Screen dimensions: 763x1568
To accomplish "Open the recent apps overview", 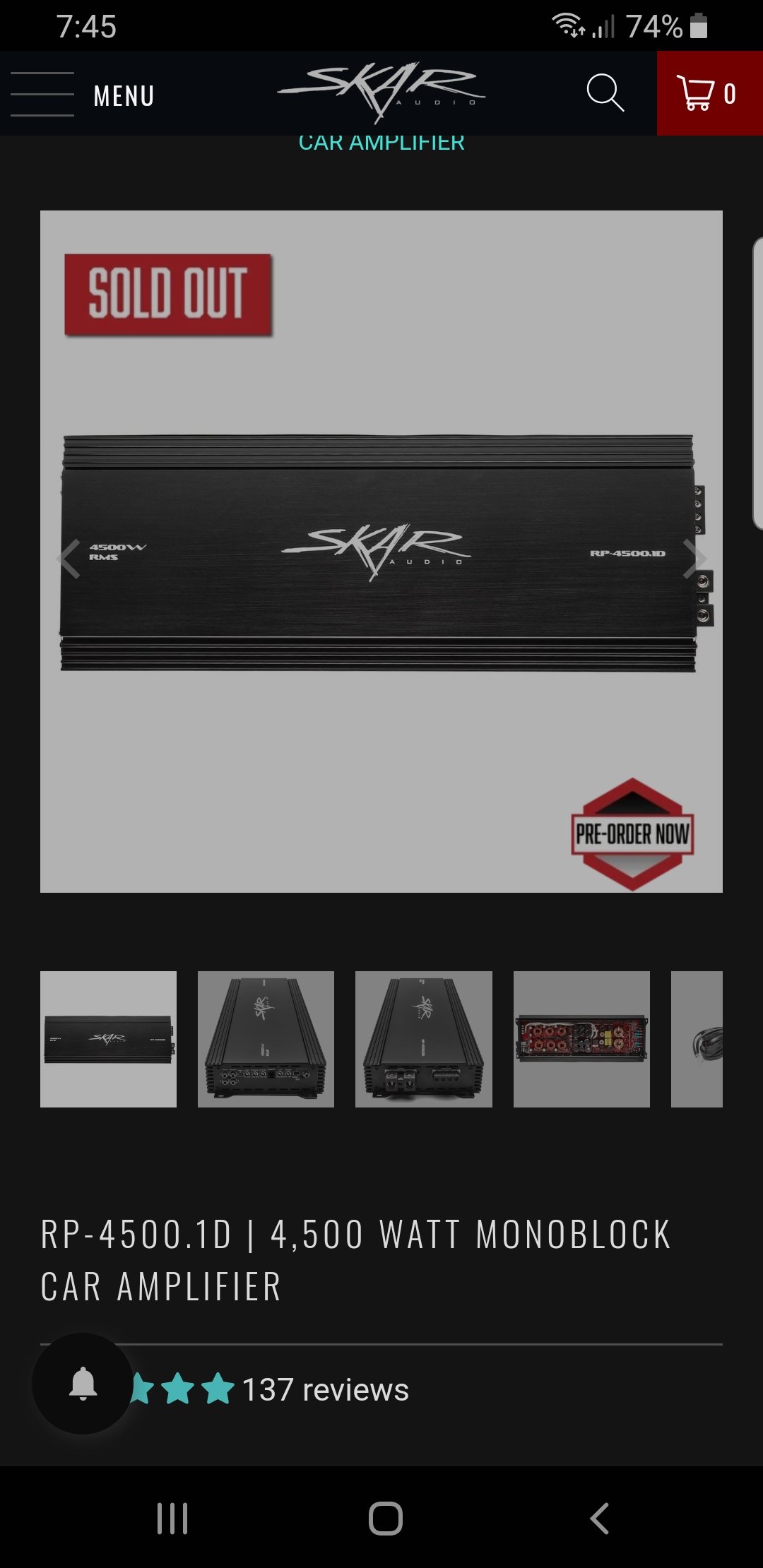I will pyautogui.click(x=172, y=1518).
